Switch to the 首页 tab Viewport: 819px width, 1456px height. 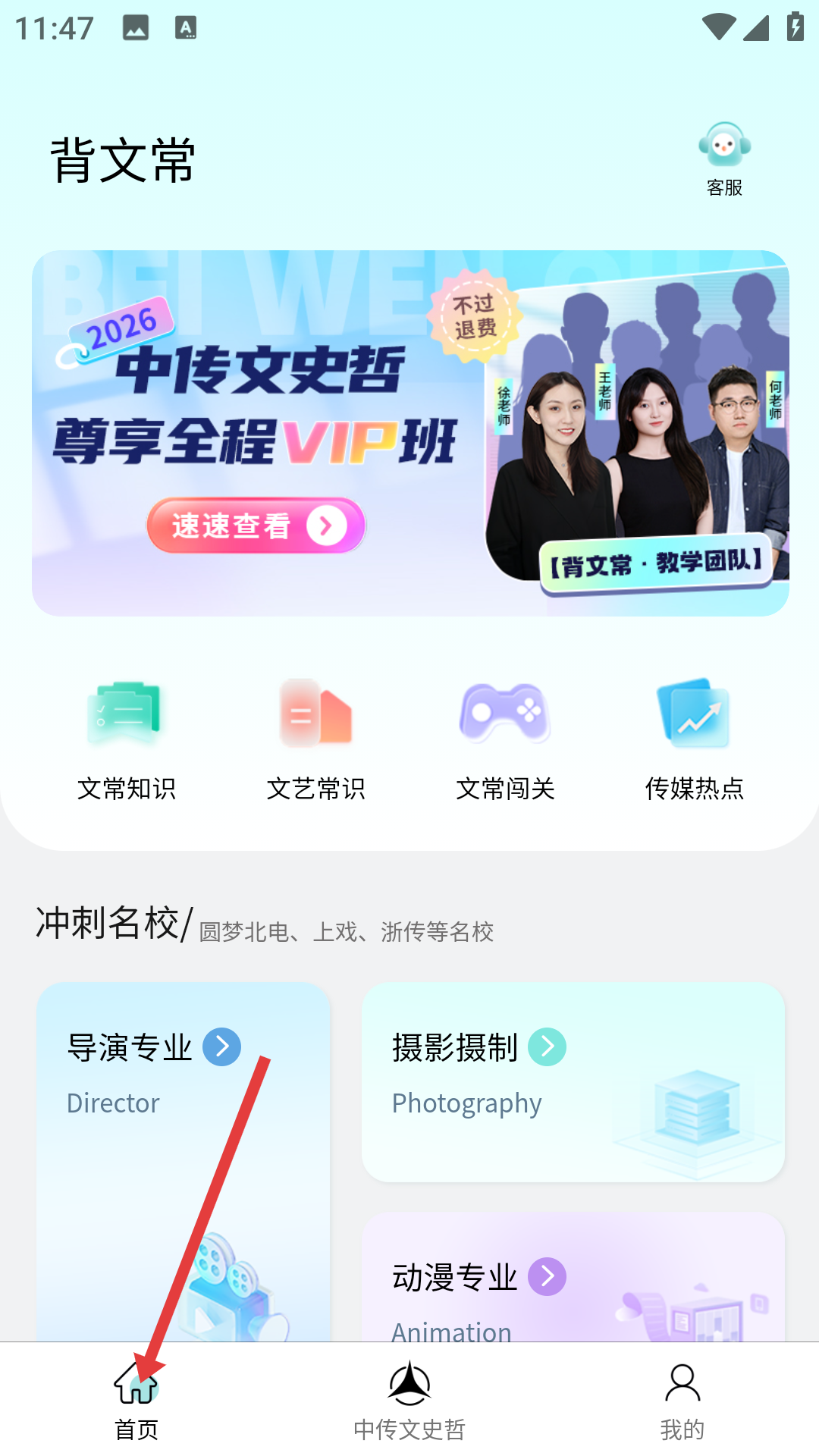[136, 1400]
